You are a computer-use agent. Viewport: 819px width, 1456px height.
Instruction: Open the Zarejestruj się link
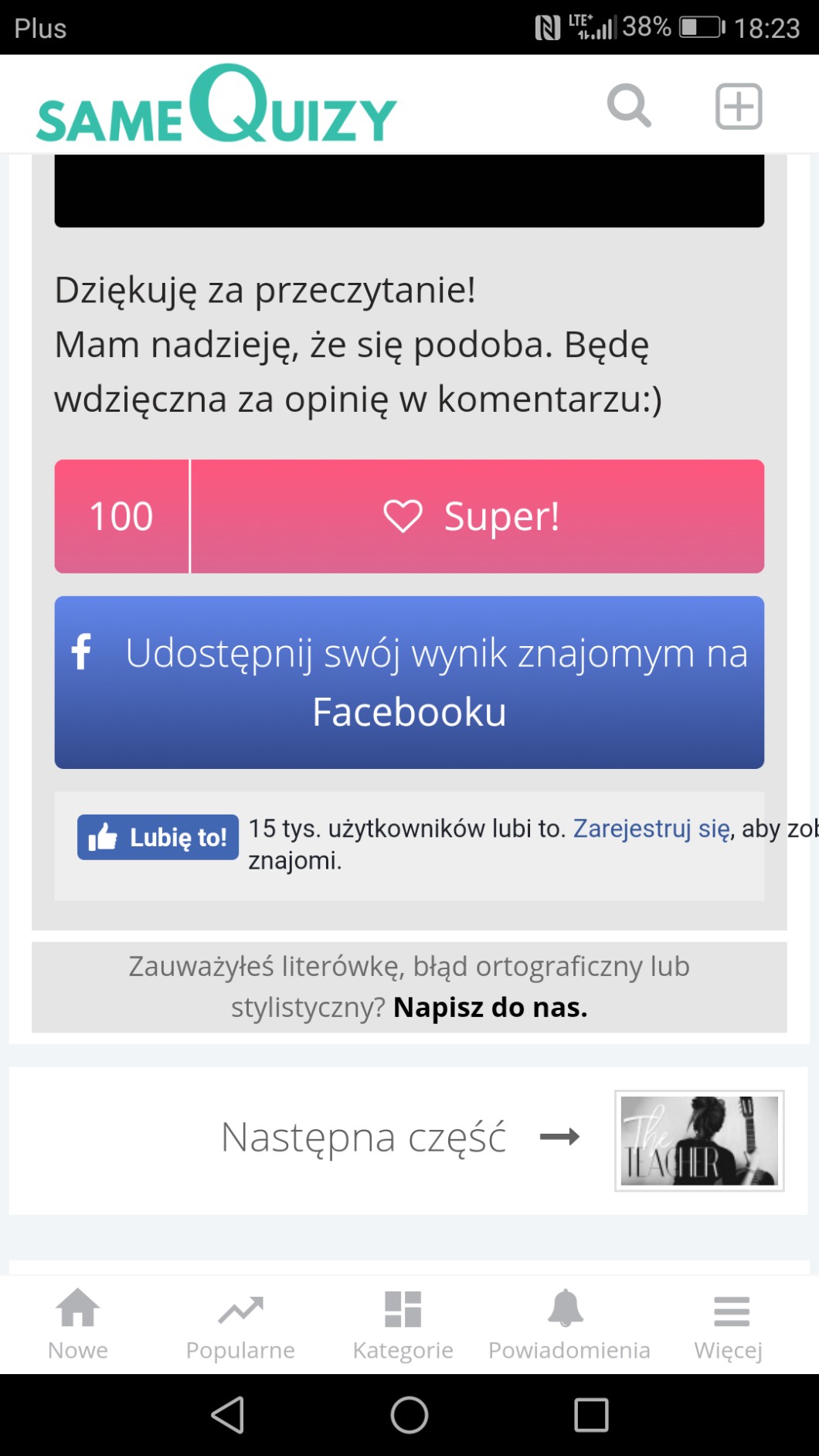tap(651, 828)
